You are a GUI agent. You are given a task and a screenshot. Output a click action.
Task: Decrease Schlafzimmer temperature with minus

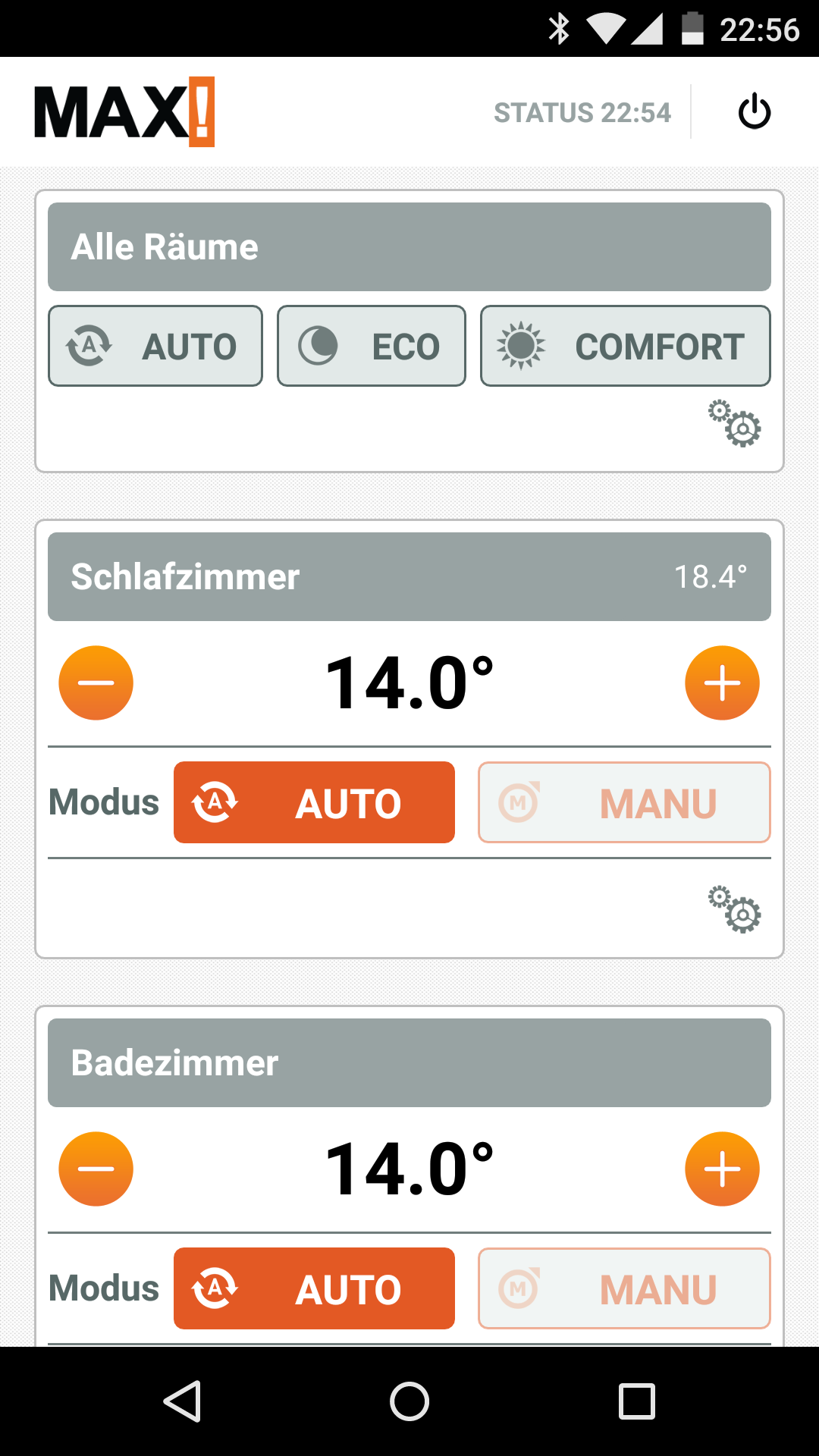click(x=96, y=682)
